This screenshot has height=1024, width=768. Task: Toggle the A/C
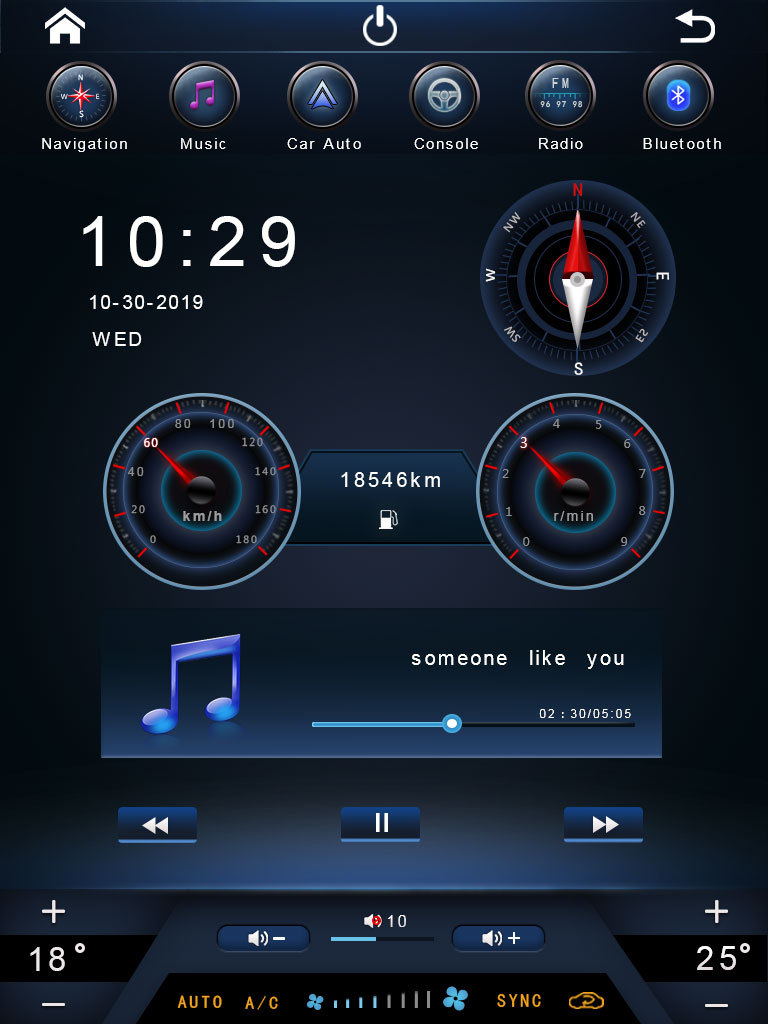point(262,1002)
